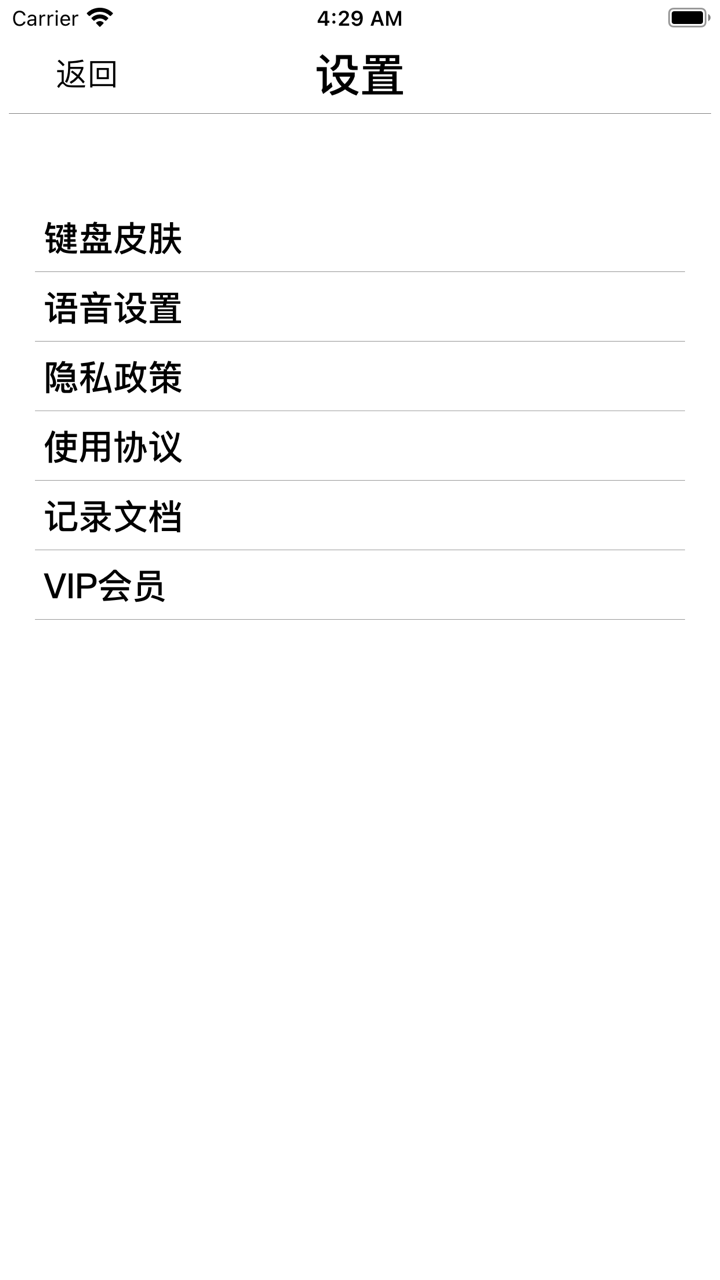Viewport: 720px width, 1280px height.
Task: Select the voice settings option
Action: tap(112, 308)
